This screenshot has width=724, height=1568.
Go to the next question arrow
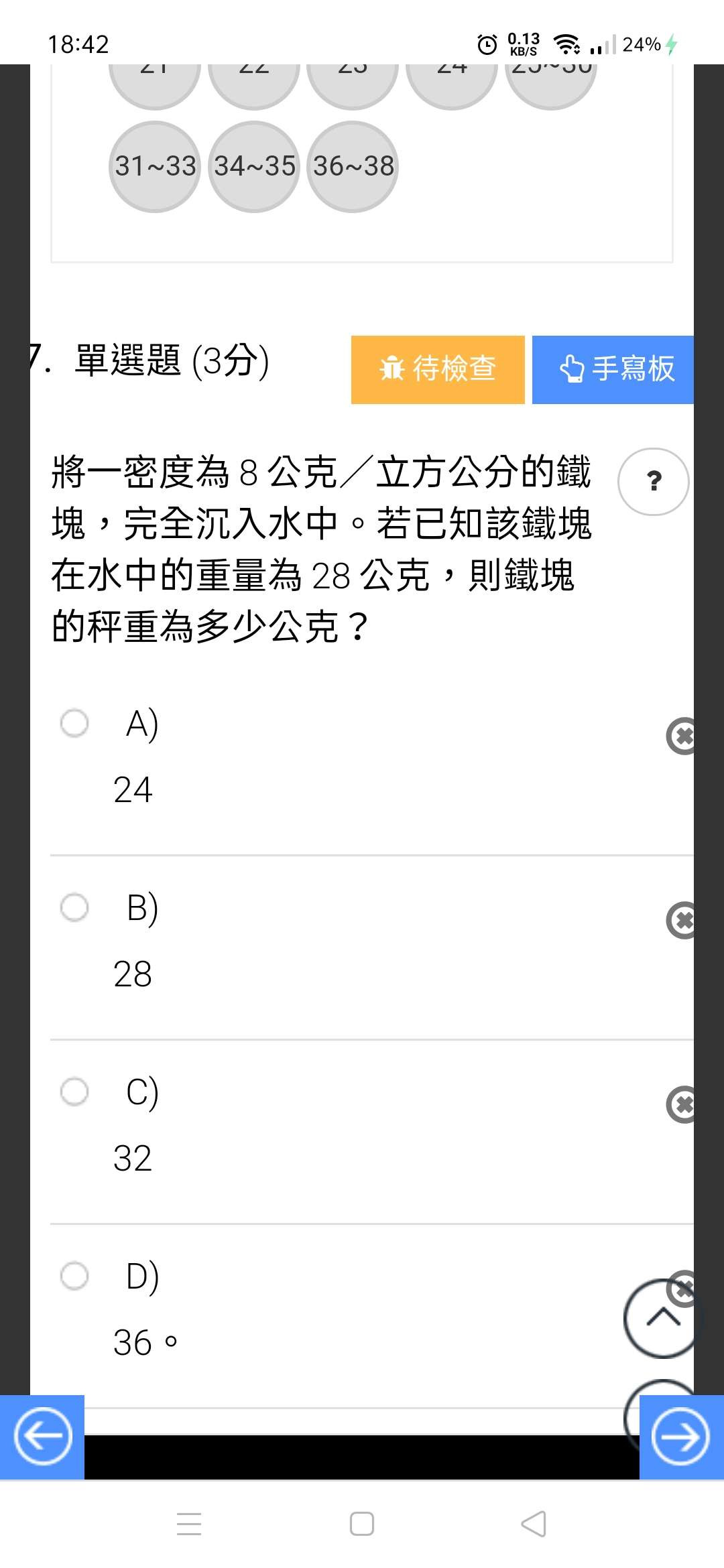tap(682, 1437)
